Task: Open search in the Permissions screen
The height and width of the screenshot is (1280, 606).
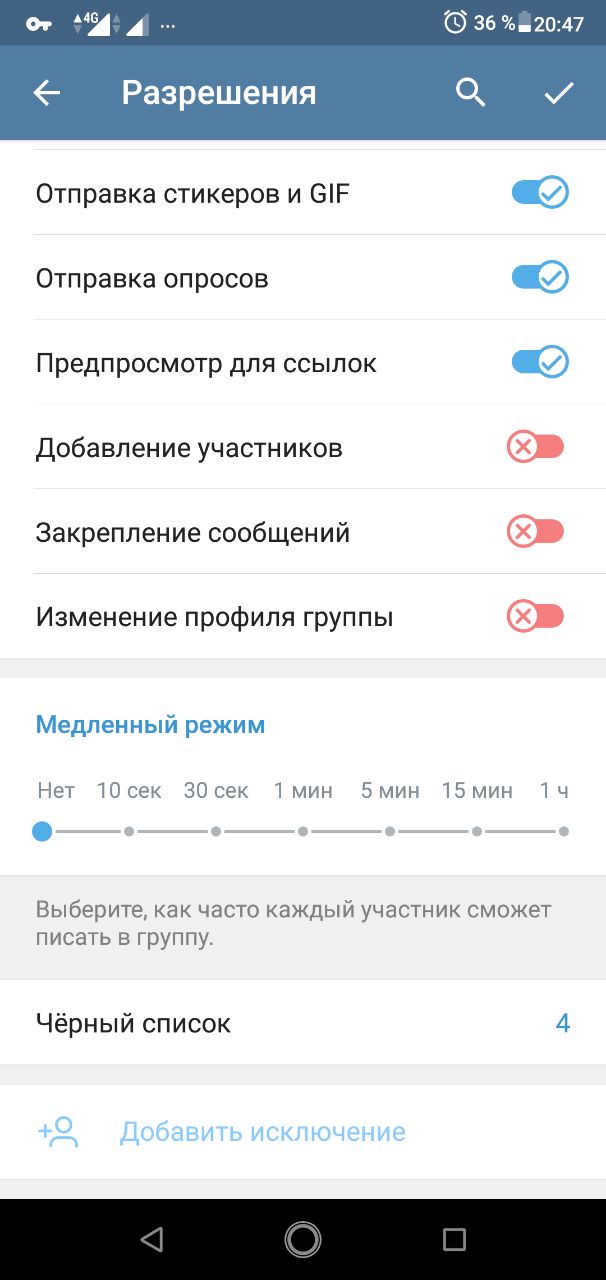Action: pos(470,93)
